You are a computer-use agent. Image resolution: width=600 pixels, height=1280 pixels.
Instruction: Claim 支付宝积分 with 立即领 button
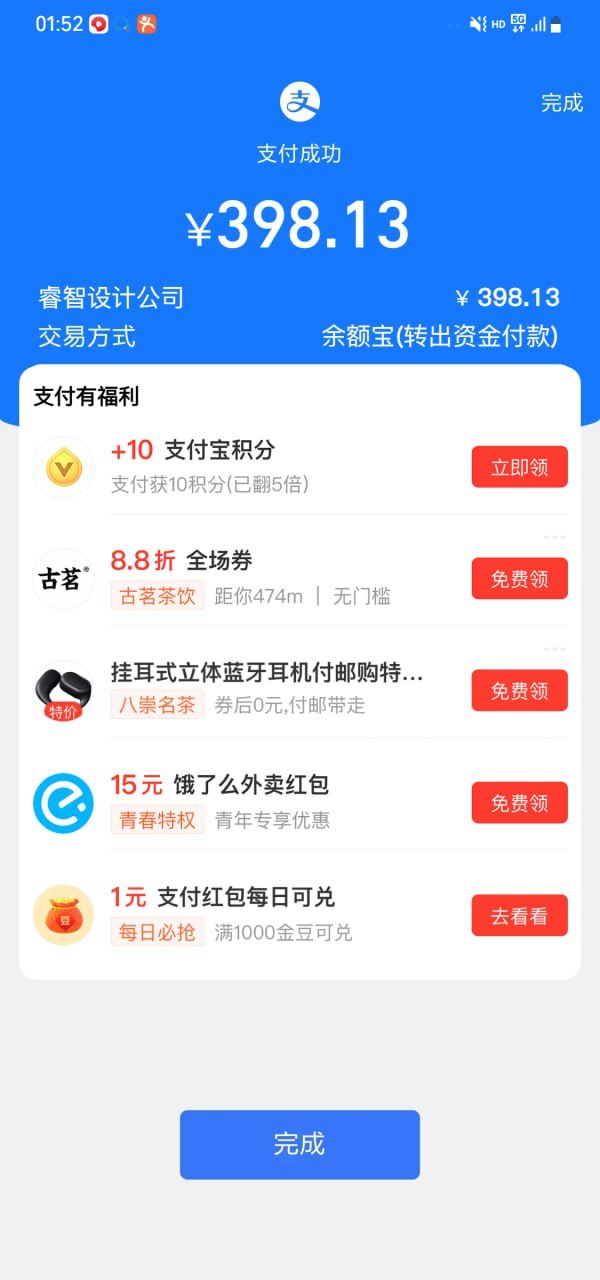519,467
